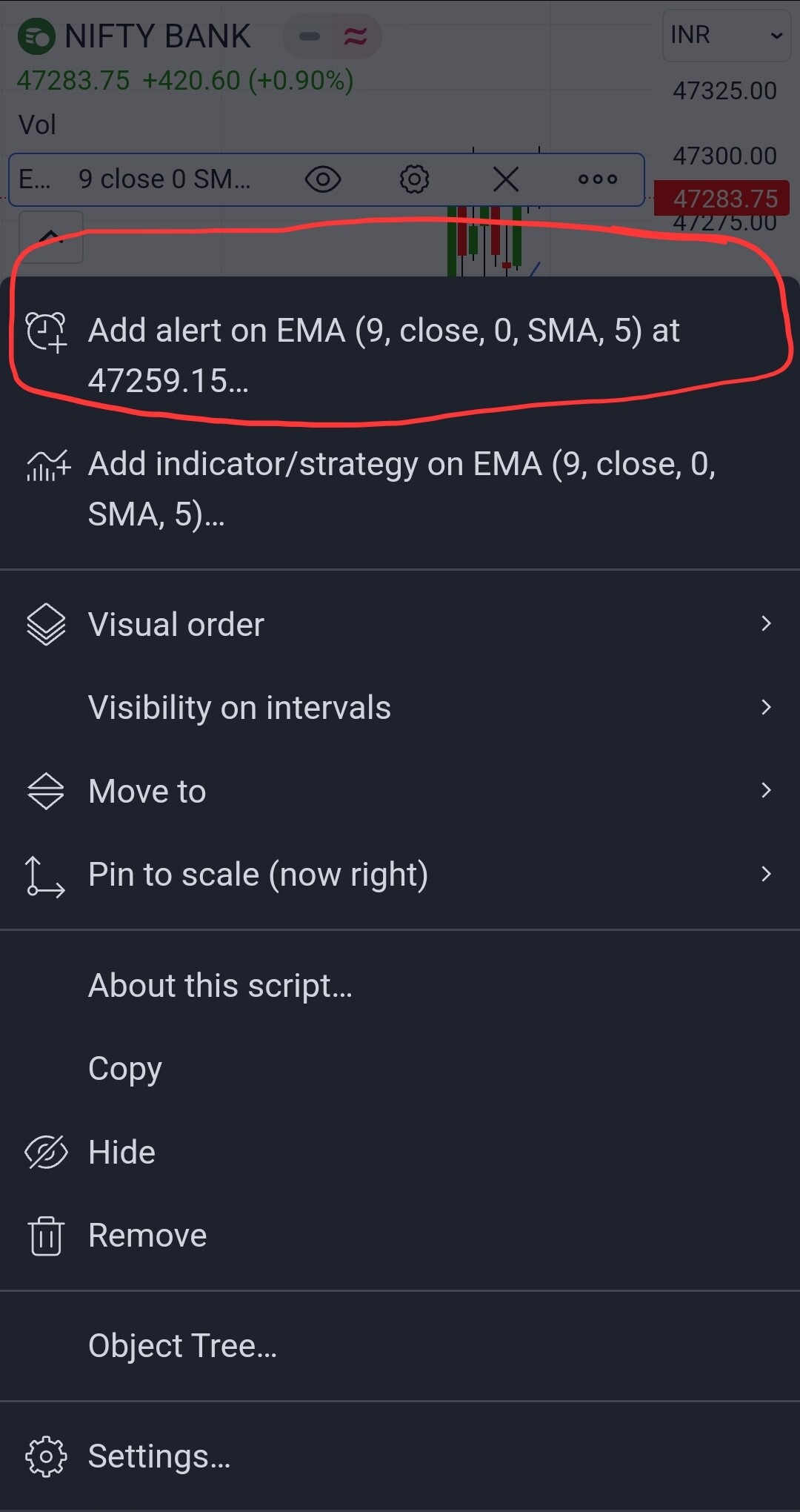Open Visibility on intervals submenu
The image size is (800, 1512).
click(x=400, y=707)
